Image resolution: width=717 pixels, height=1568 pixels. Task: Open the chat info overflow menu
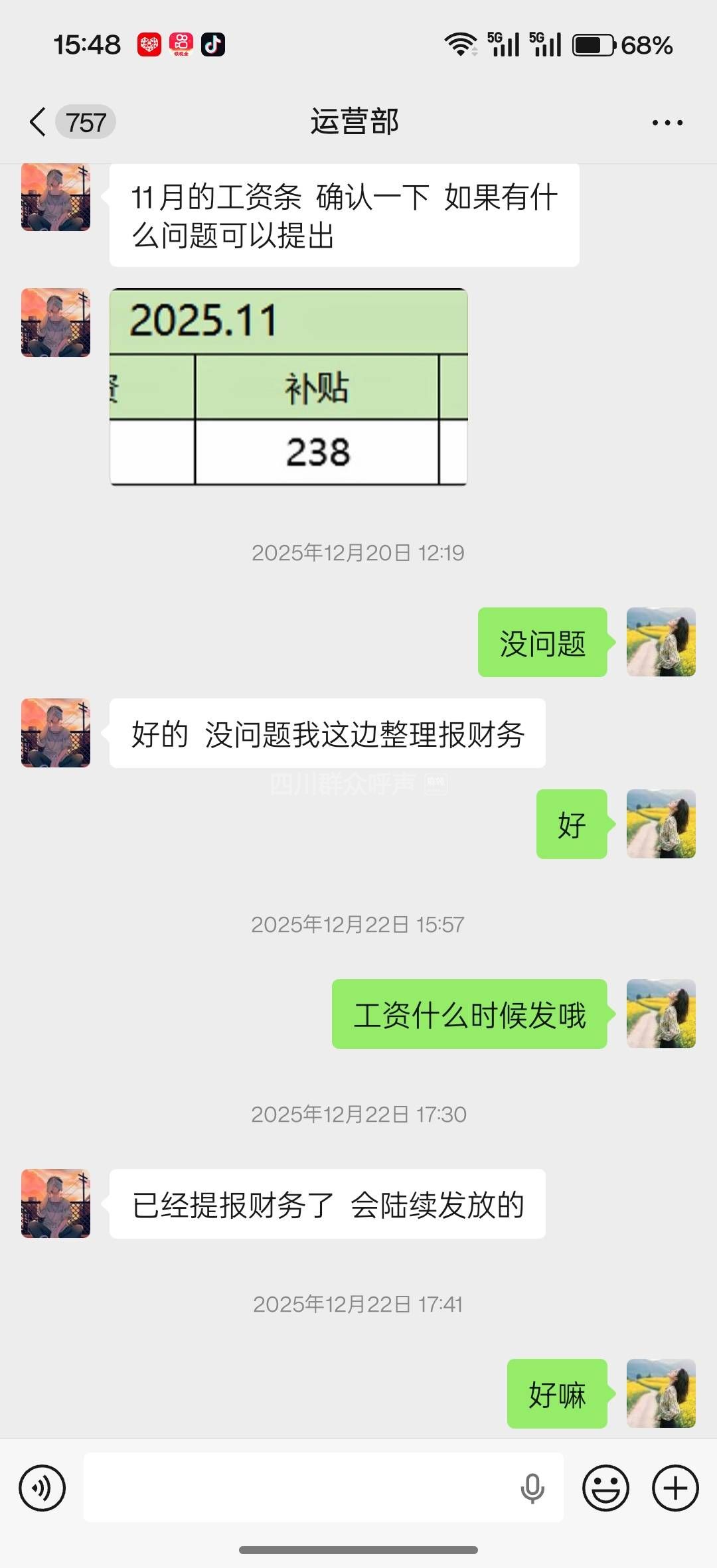pos(667,123)
